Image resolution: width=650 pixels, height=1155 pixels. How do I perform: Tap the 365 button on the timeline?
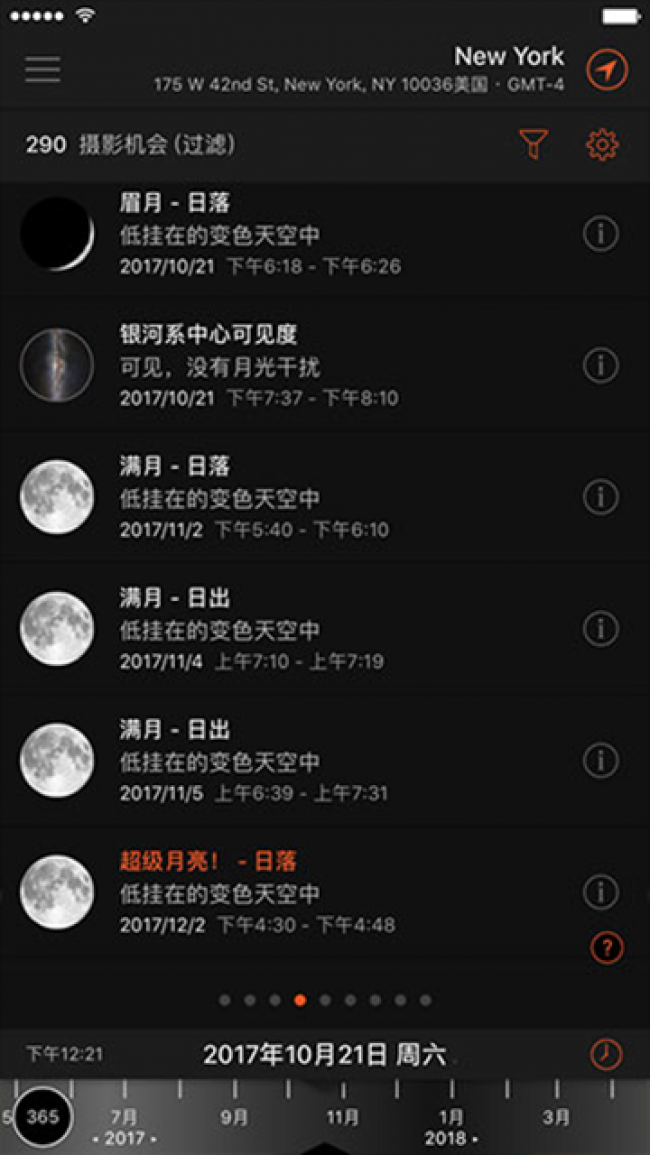pyautogui.click(x=42, y=1117)
